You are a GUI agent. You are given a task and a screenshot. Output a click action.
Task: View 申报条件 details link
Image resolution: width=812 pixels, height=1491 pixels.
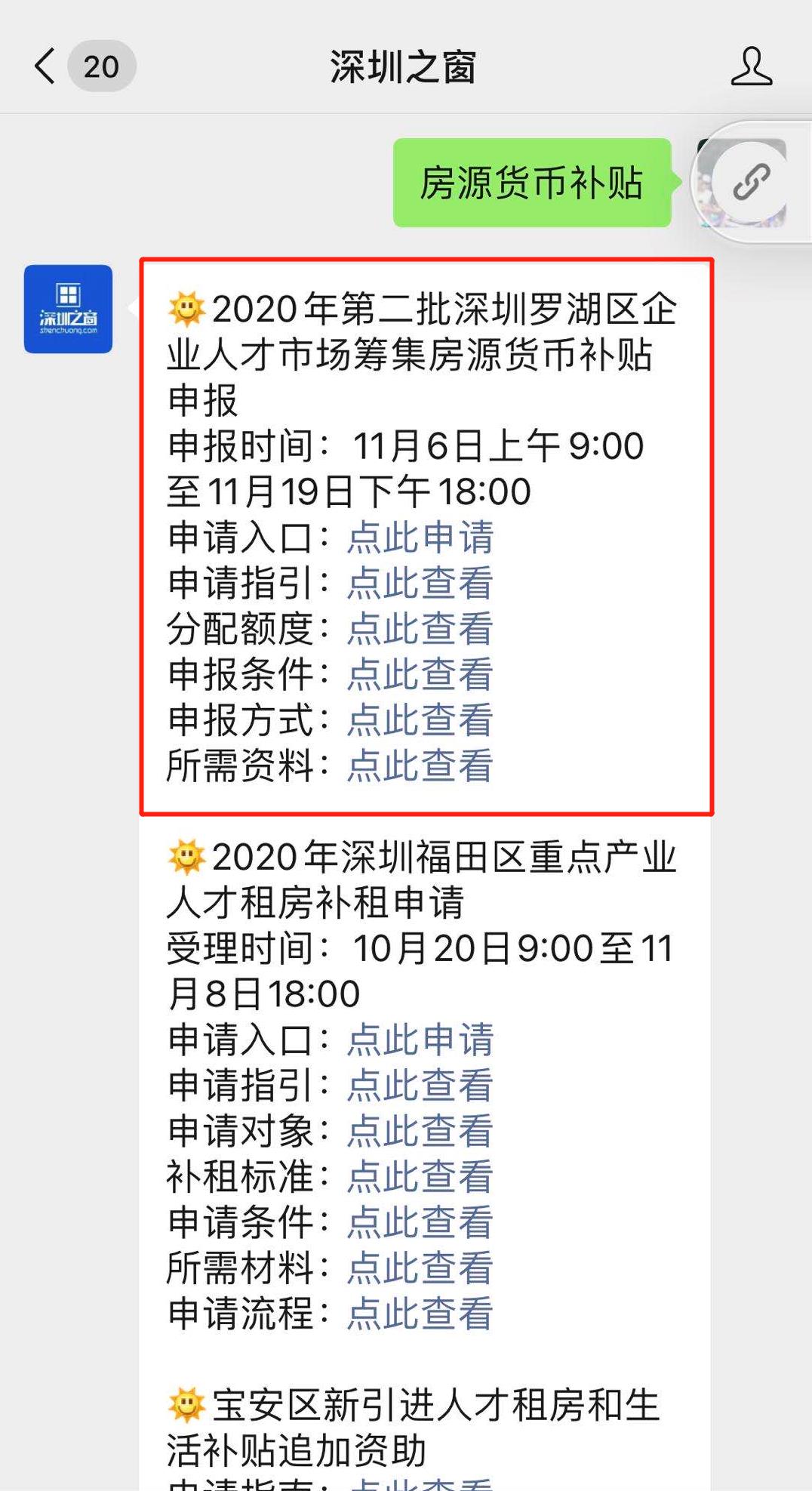419,676
